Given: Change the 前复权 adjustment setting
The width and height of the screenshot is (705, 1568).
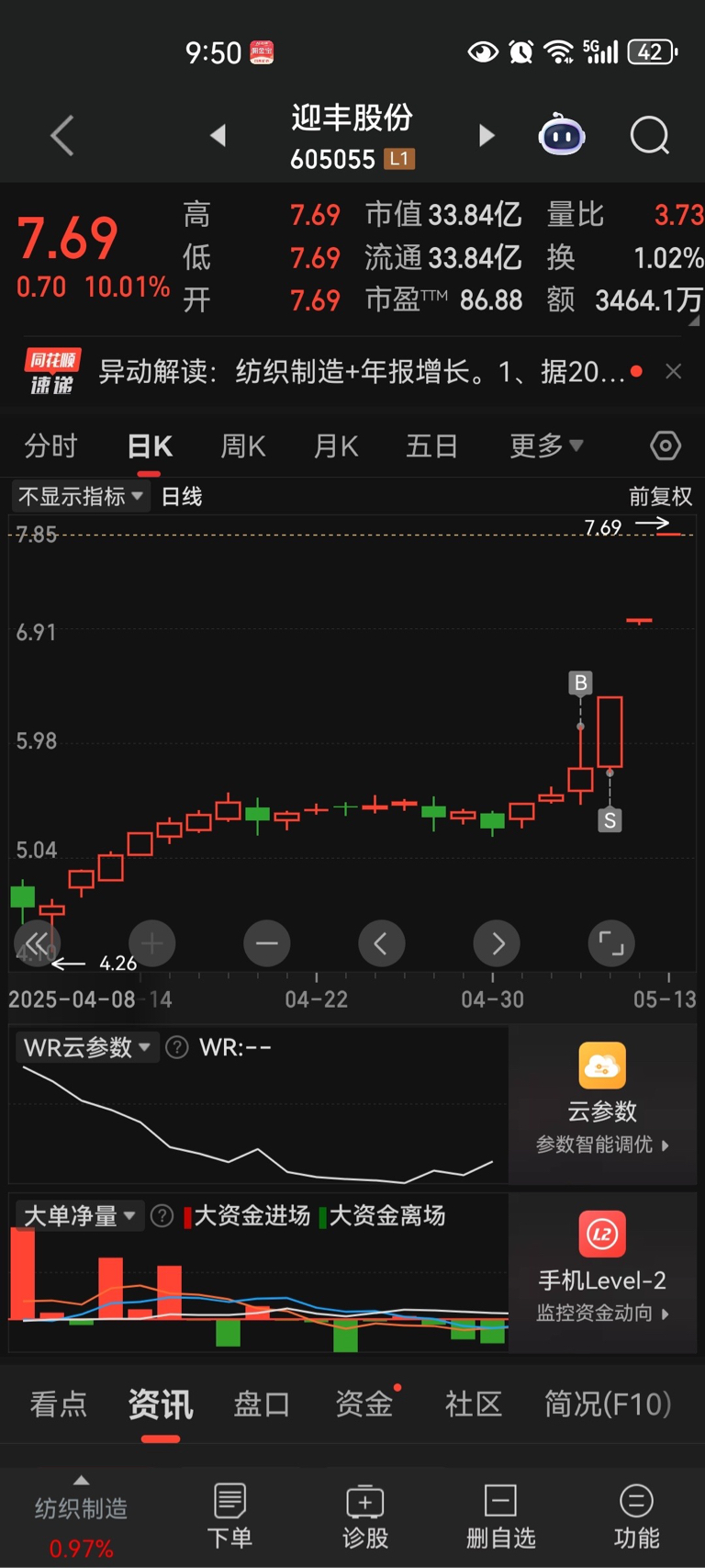Looking at the screenshot, I should 660,497.
